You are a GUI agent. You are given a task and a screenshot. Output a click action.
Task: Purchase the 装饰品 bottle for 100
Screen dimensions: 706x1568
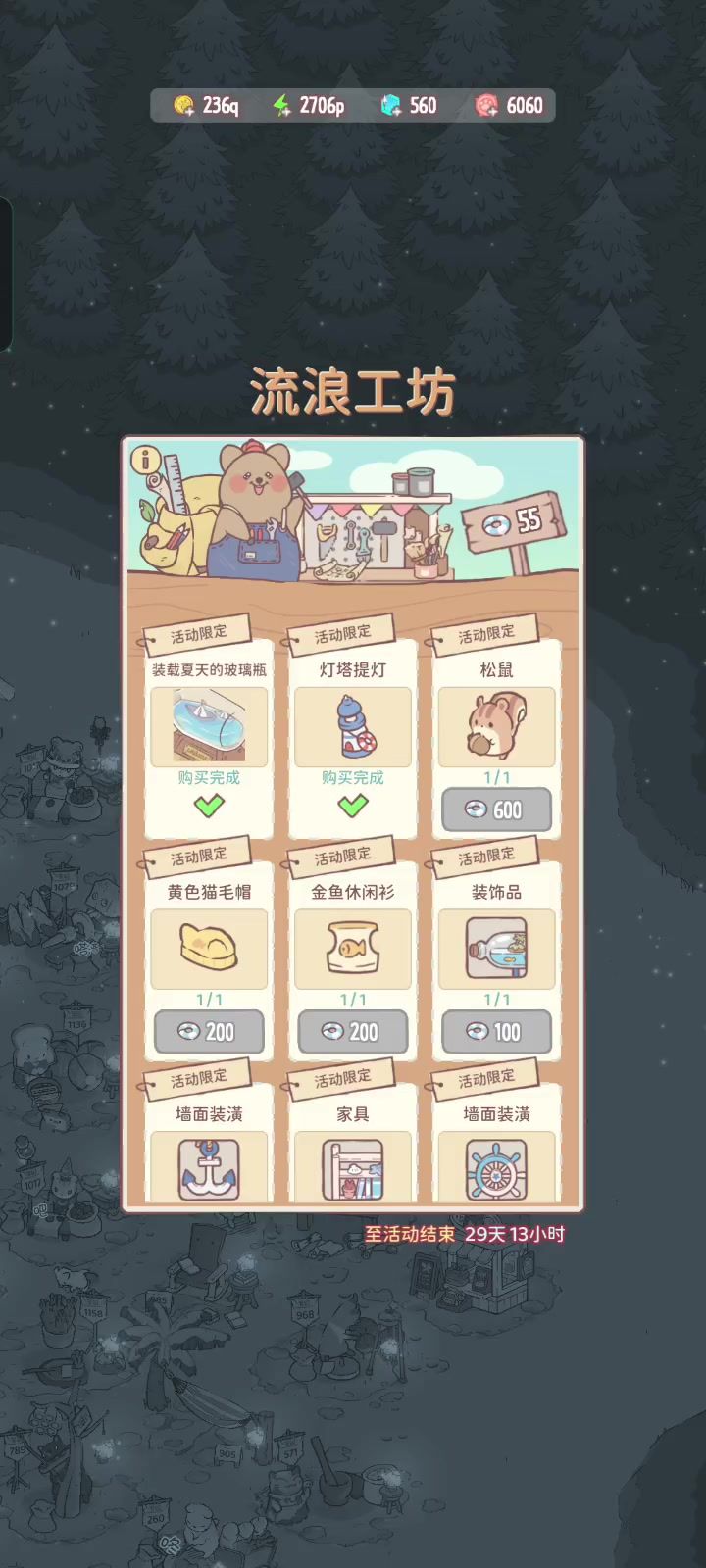tap(496, 1031)
